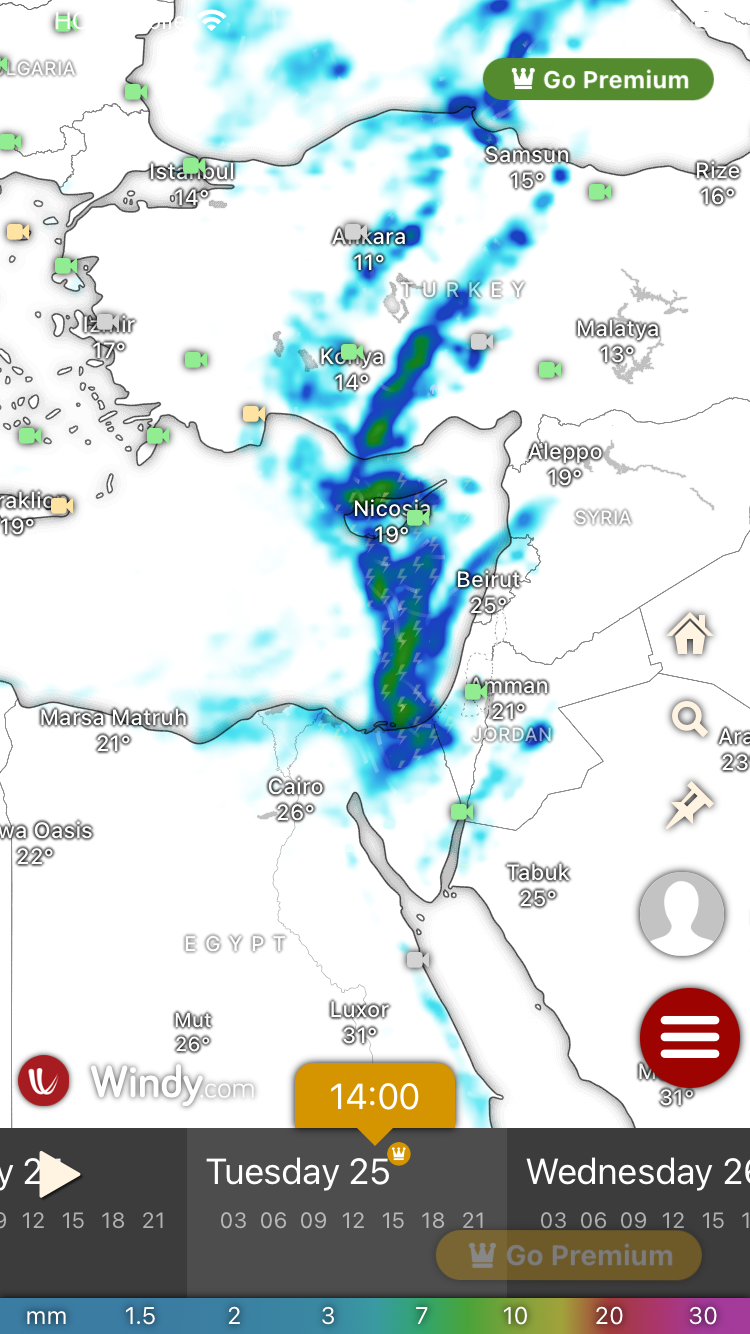Open the search magnifier
750x1334 pixels.
coord(689,719)
